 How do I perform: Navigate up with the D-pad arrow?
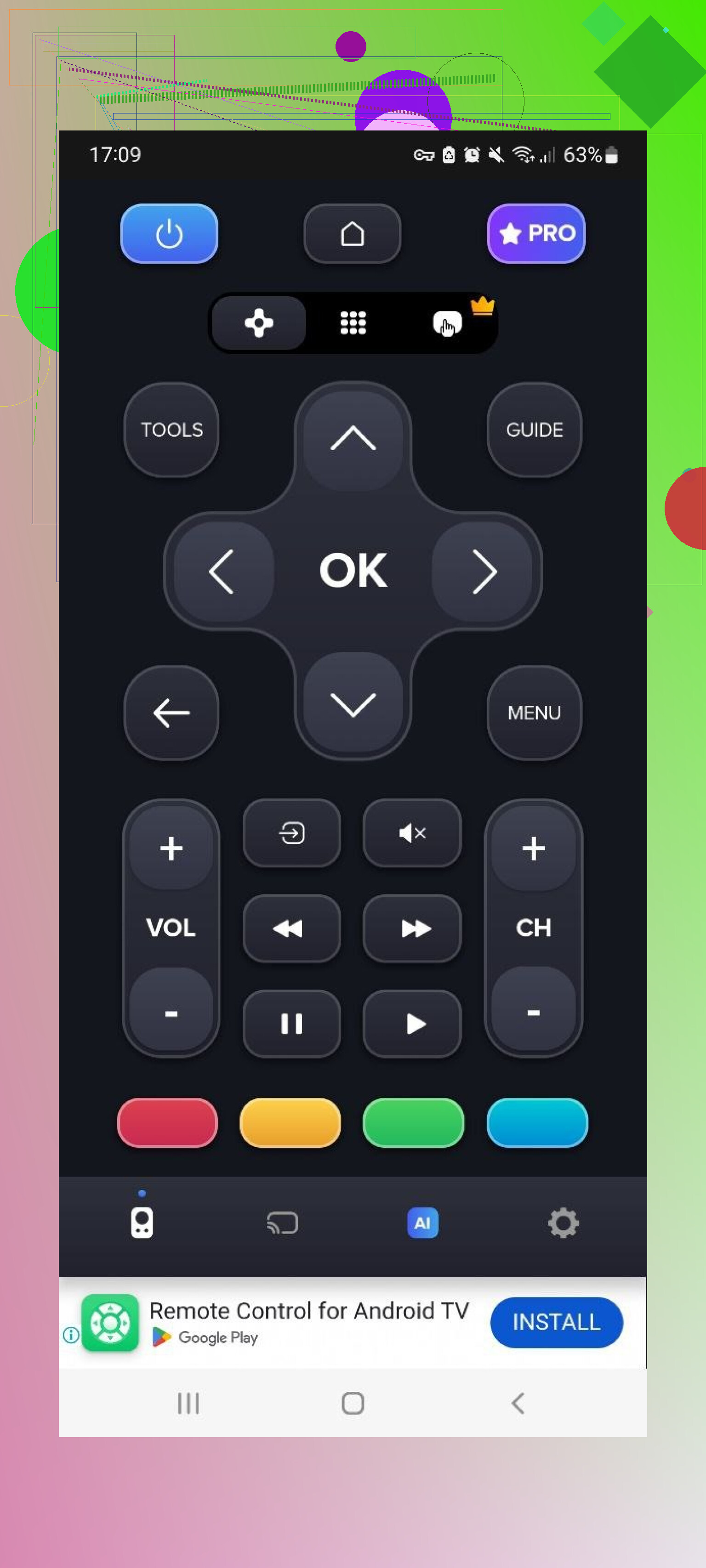(x=353, y=439)
